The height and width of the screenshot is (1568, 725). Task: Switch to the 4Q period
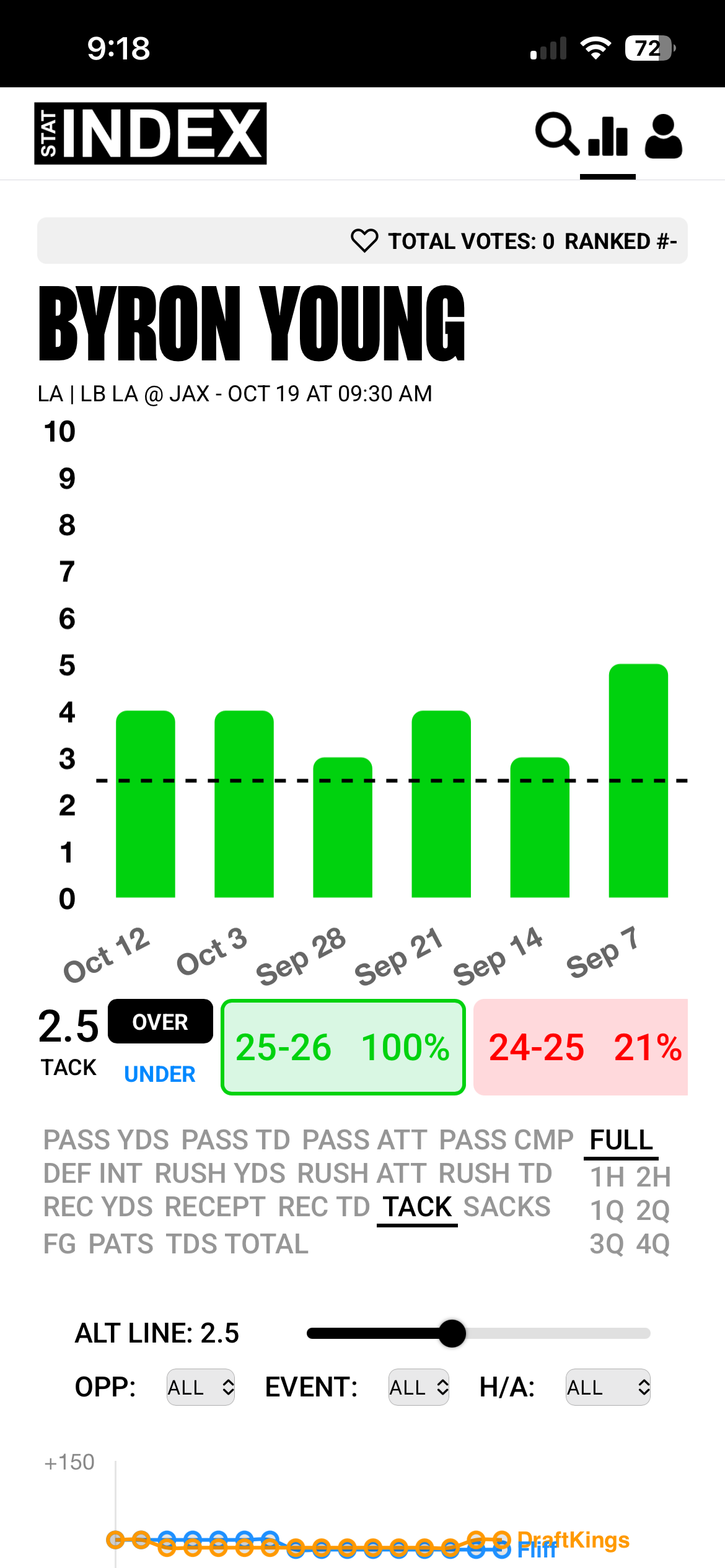pyautogui.click(x=653, y=1244)
